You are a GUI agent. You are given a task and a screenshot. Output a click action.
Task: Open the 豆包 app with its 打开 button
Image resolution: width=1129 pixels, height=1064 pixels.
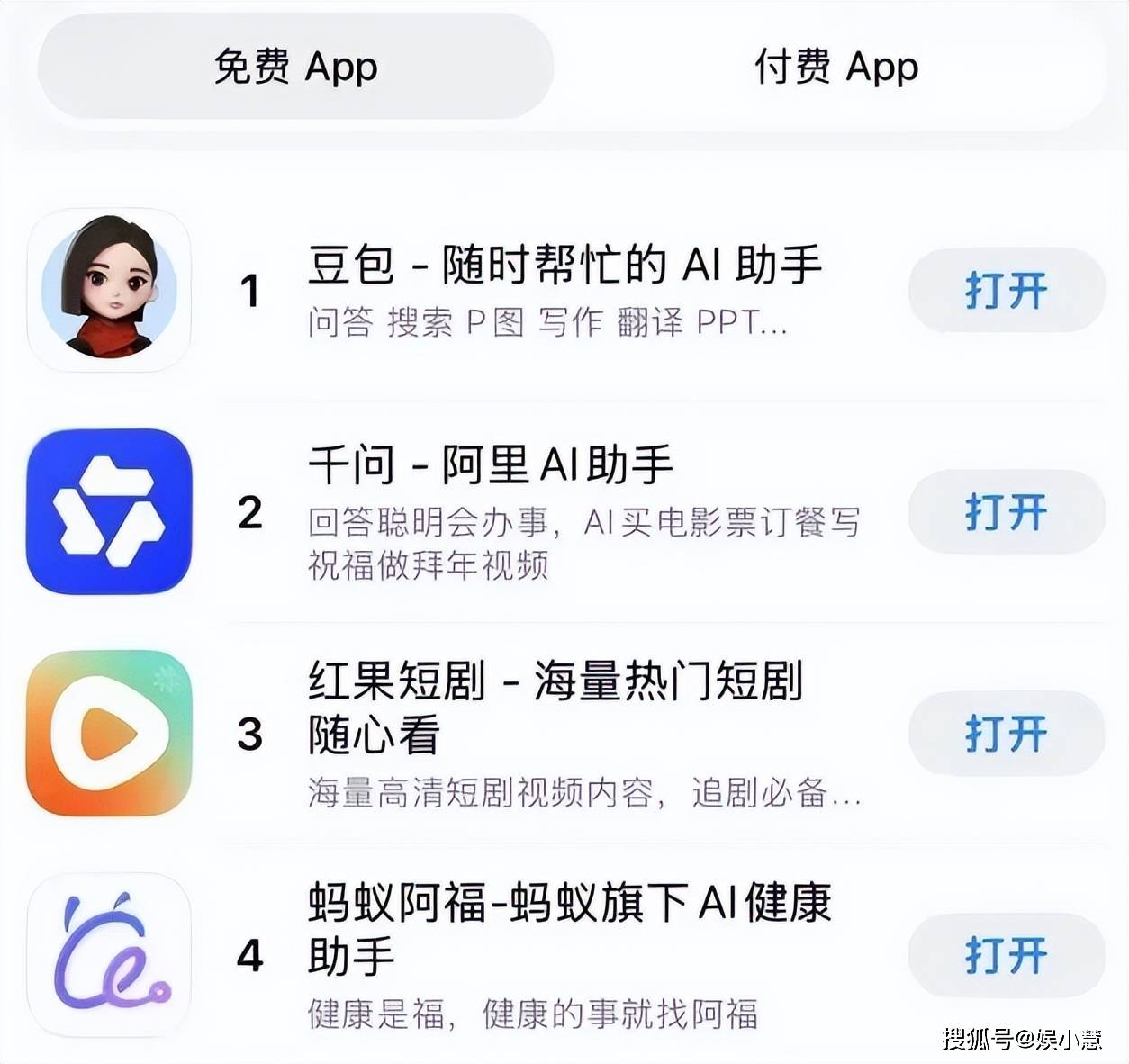tap(1006, 290)
